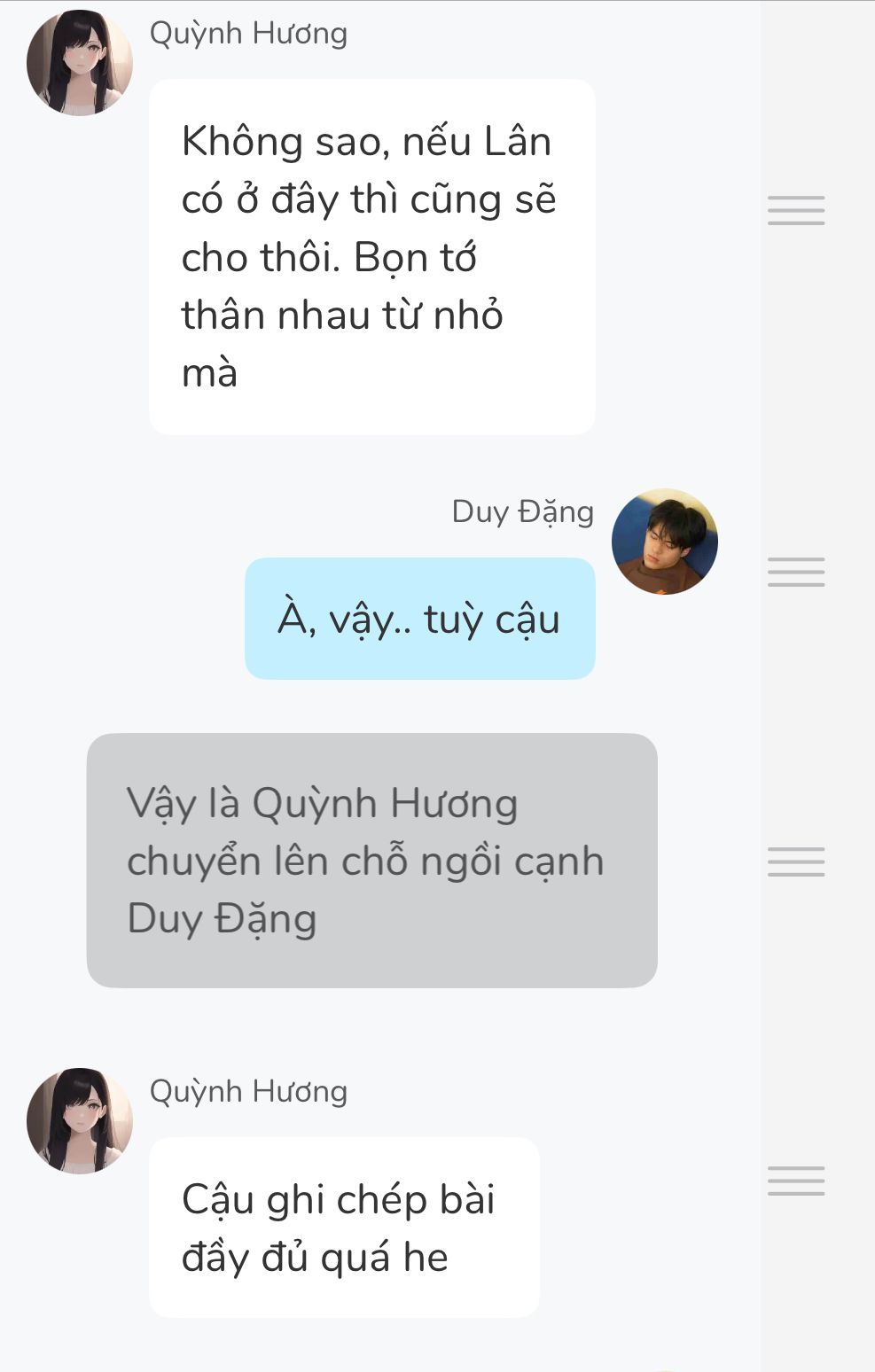This screenshot has height=1372, width=875.
Task: Tap Duy Đặng's avatar
Action: point(664,541)
